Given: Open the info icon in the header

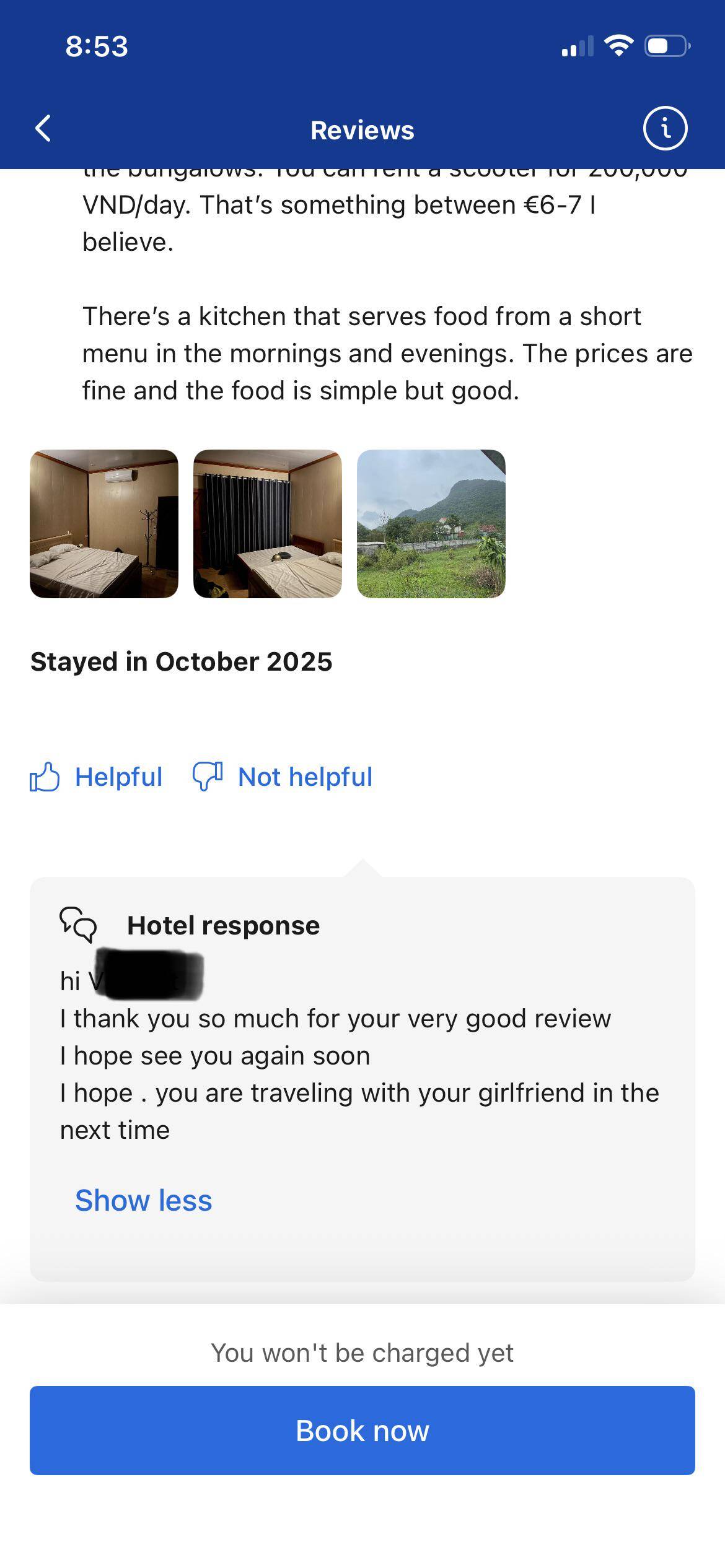Looking at the screenshot, I should pyautogui.click(x=665, y=129).
